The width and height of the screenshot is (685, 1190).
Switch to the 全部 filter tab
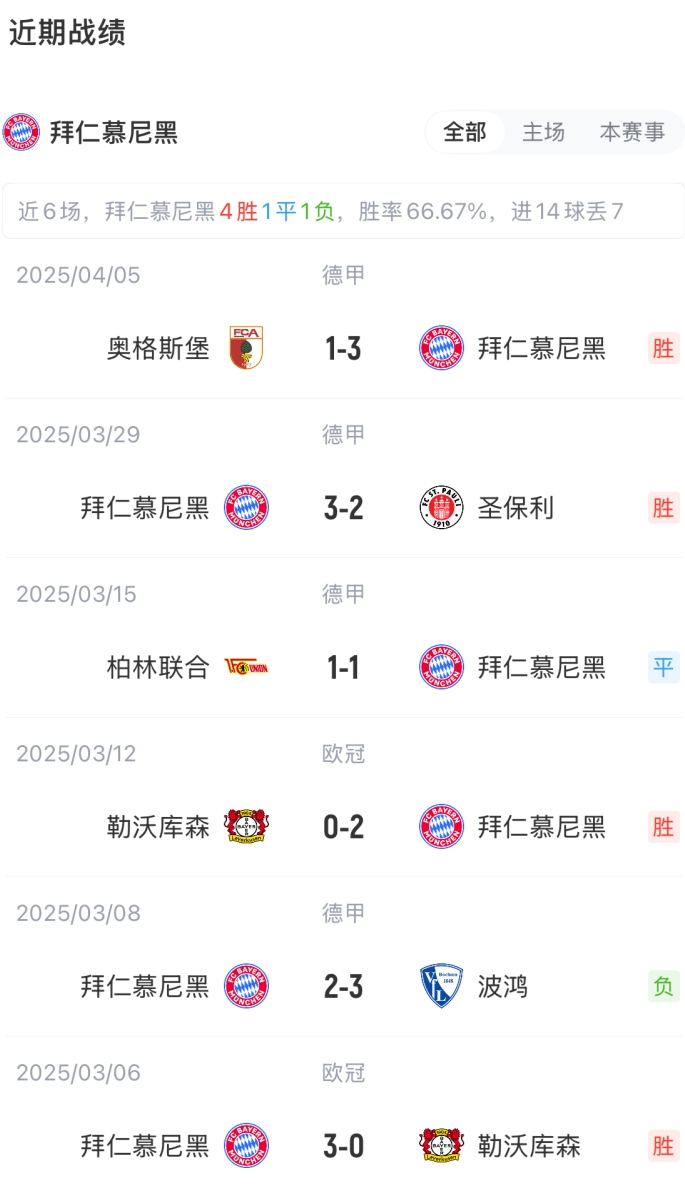465,132
